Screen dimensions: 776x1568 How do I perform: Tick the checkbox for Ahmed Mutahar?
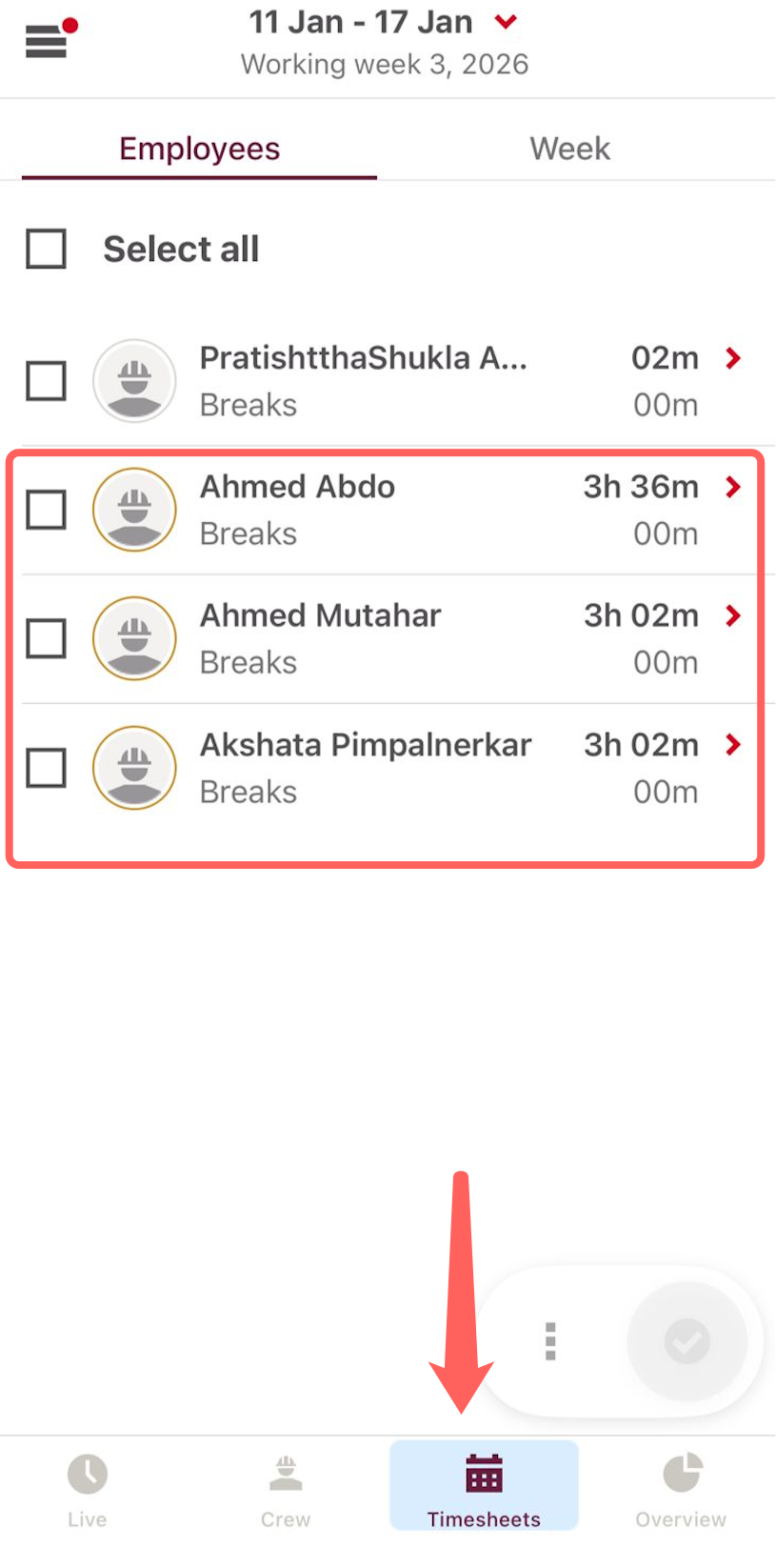[x=46, y=638]
